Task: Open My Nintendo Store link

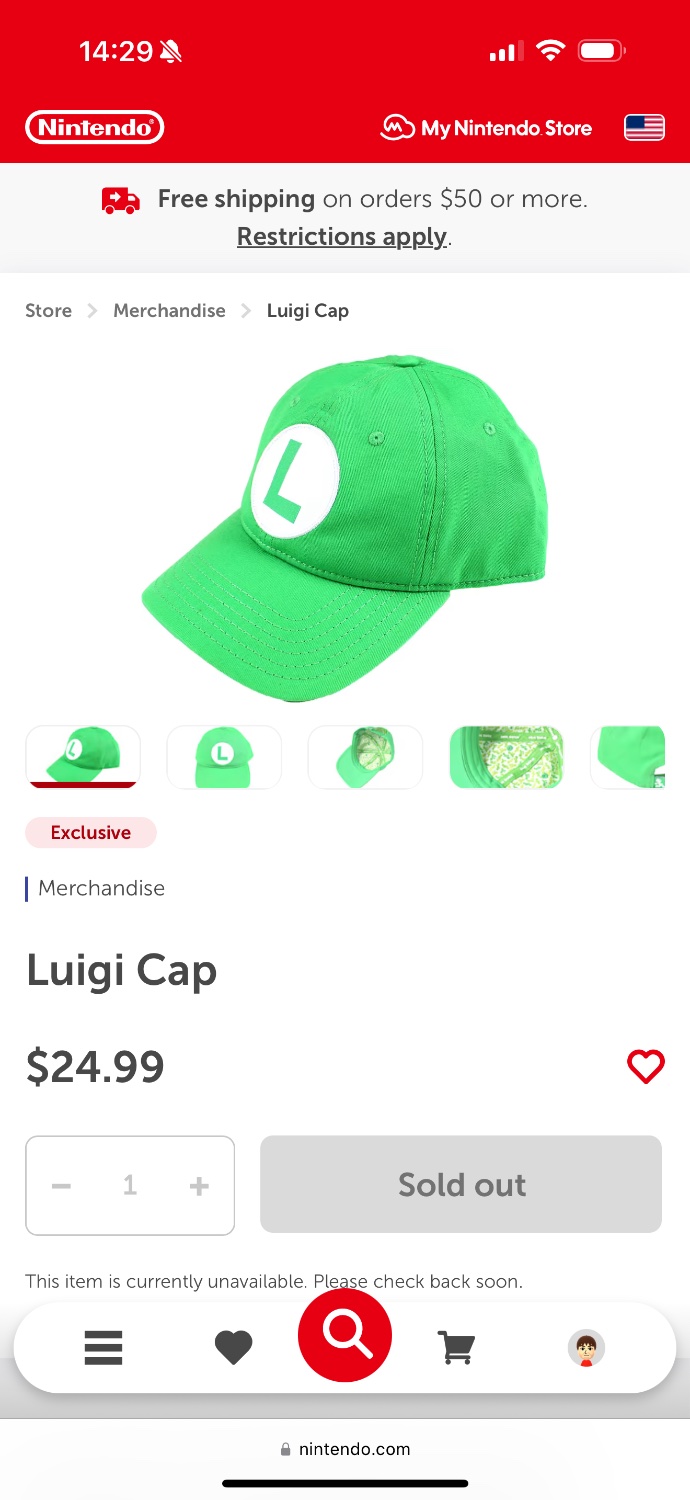Action: click(487, 128)
